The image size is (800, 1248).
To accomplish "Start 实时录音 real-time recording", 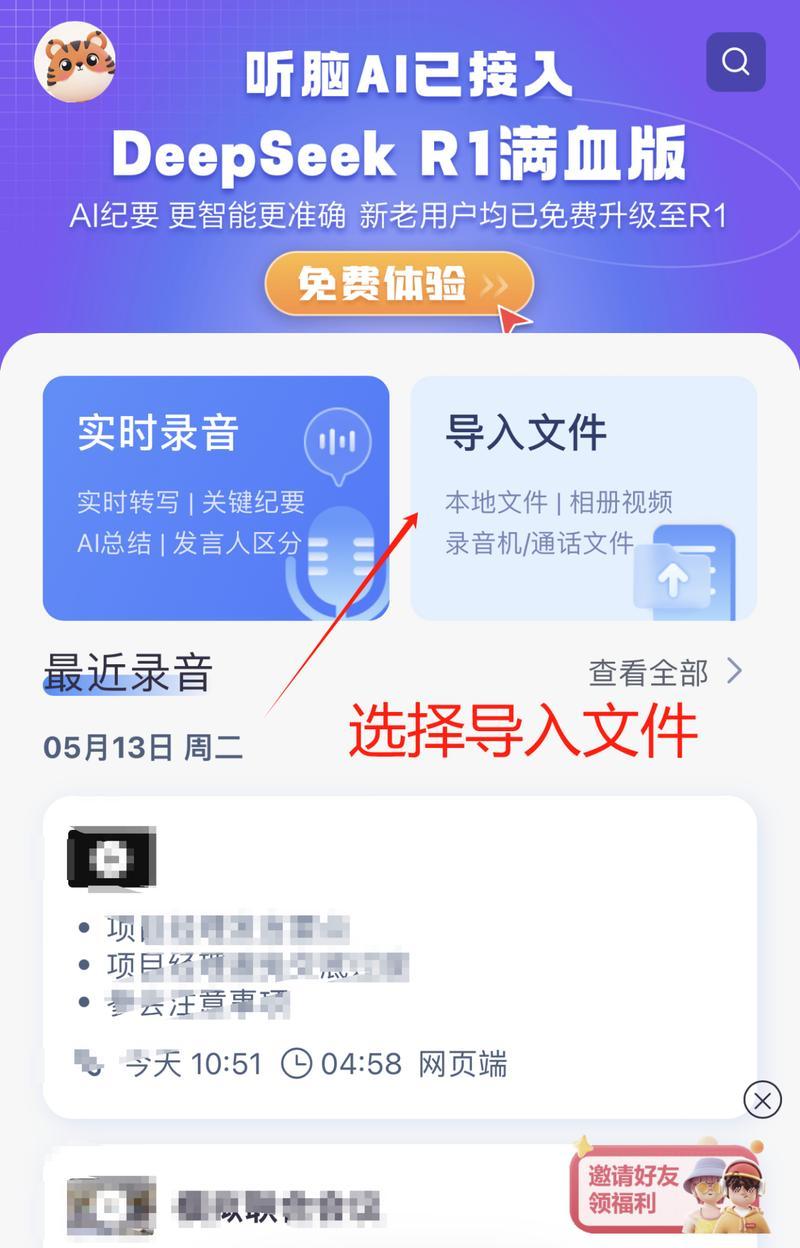I will (215, 497).
